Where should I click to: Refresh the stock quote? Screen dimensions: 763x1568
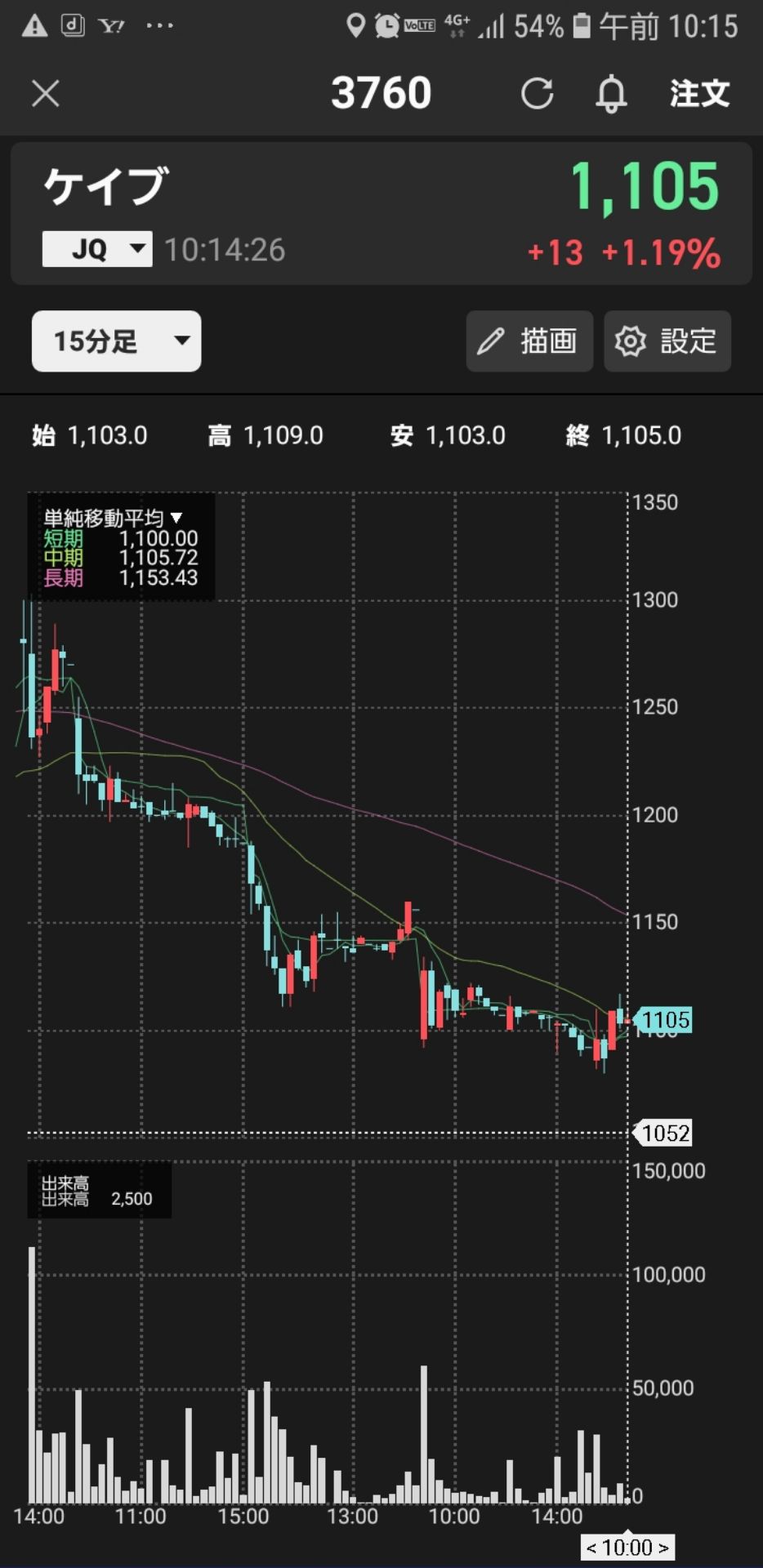pos(538,94)
